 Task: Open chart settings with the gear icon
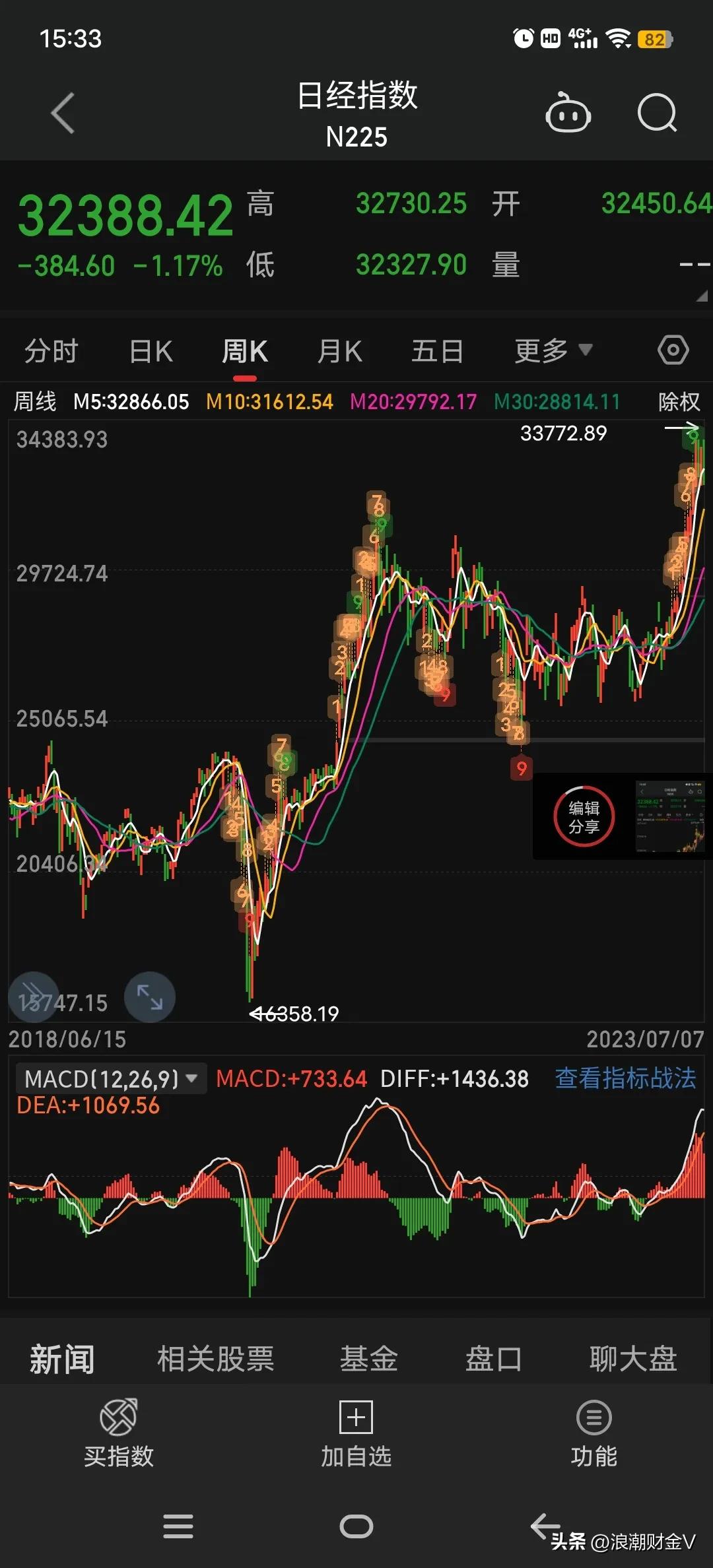(672, 350)
